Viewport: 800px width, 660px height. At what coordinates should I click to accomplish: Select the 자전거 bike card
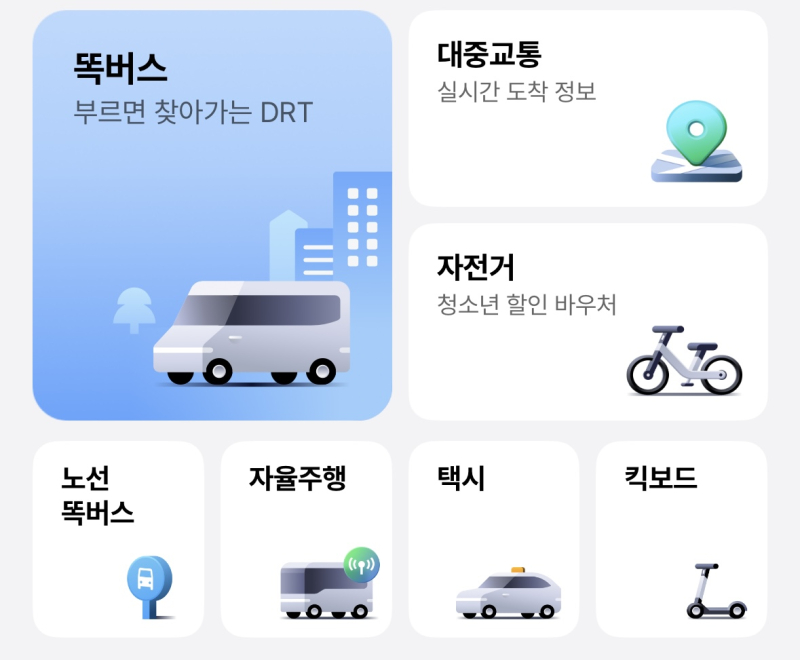[x=588, y=321]
